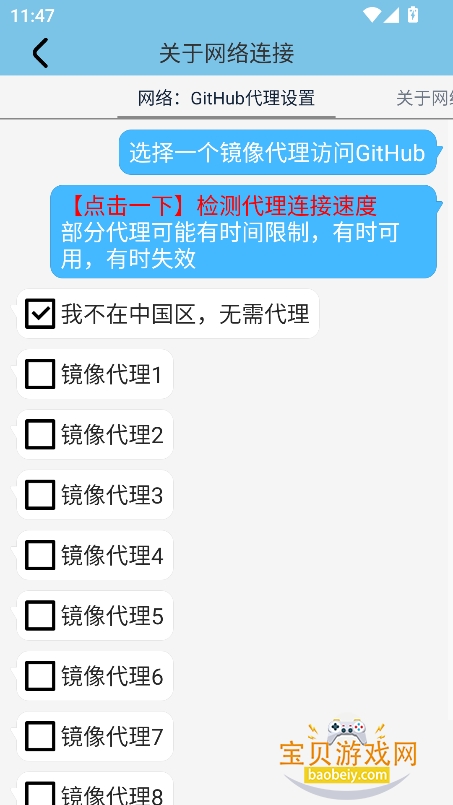Viewport: 453px width, 805px height.
Task: Go back using the top-left arrow
Action: [40, 53]
